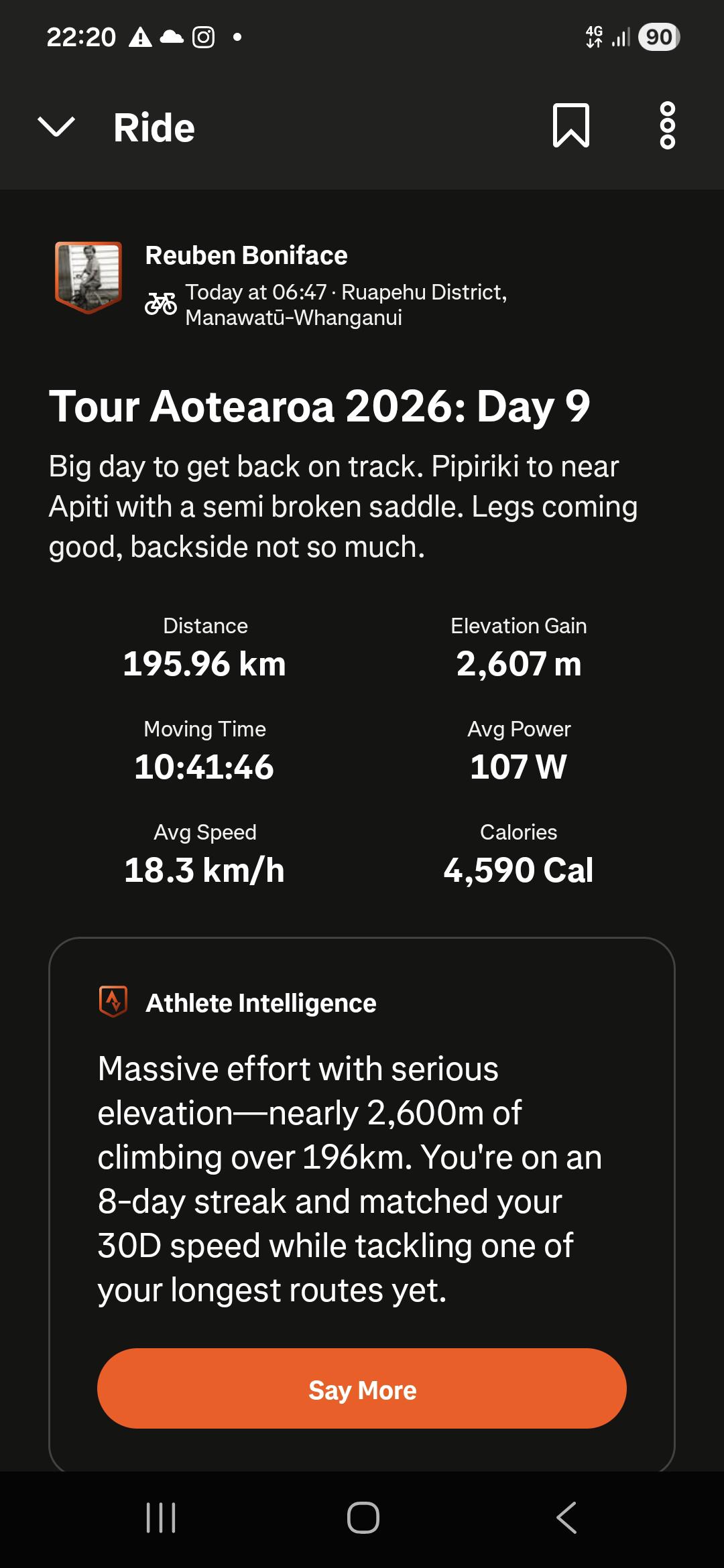Open the three-dot overflow menu
724x1568 pixels.
pos(667,125)
